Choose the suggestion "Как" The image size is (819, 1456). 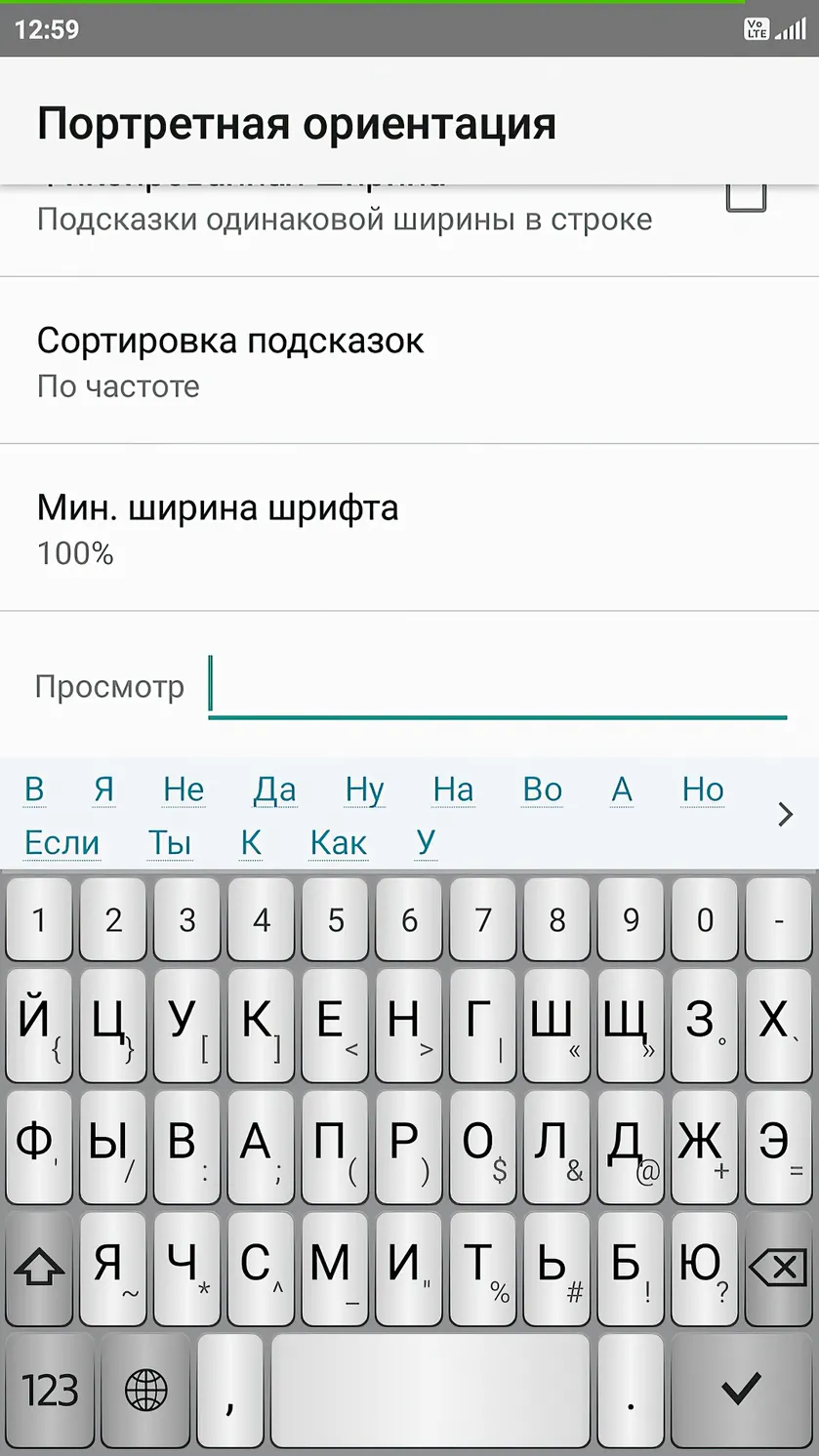tap(338, 842)
